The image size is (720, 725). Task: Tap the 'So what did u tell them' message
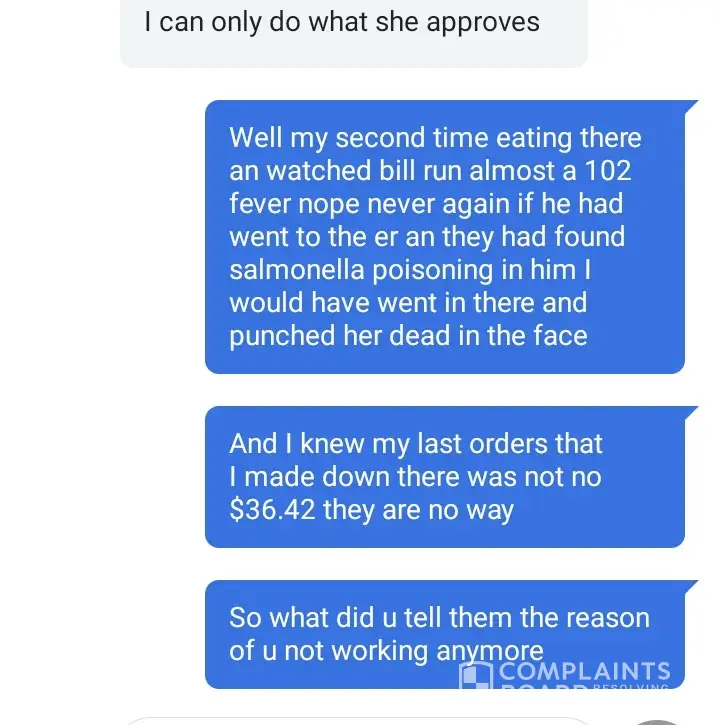pyautogui.click(x=444, y=634)
